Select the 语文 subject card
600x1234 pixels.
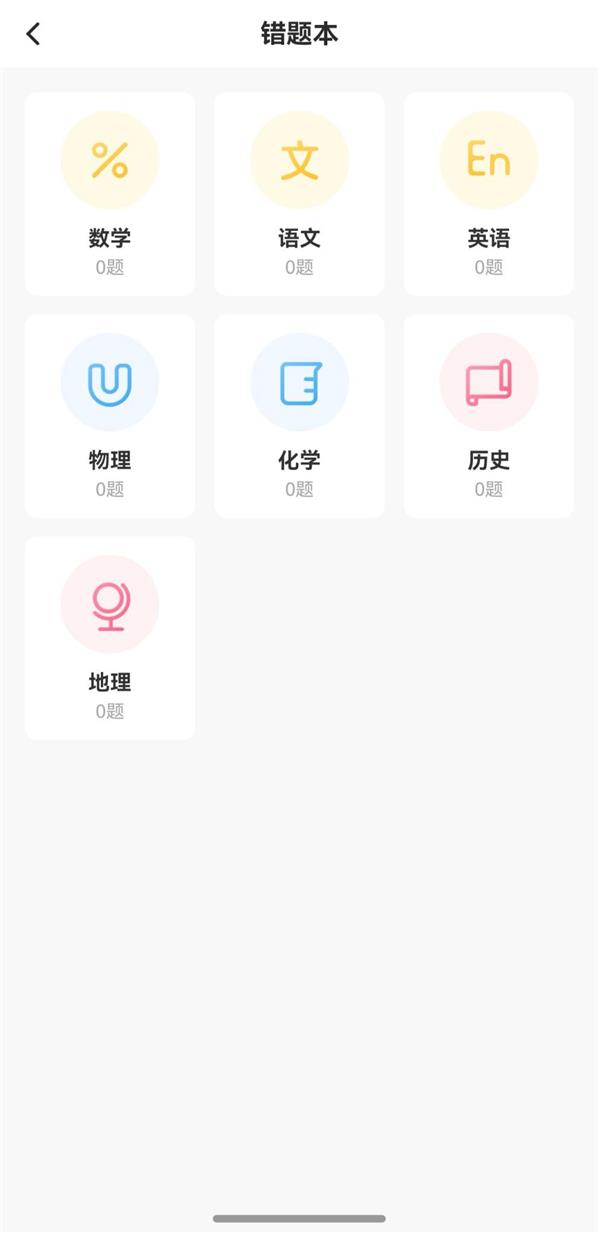click(x=299, y=194)
